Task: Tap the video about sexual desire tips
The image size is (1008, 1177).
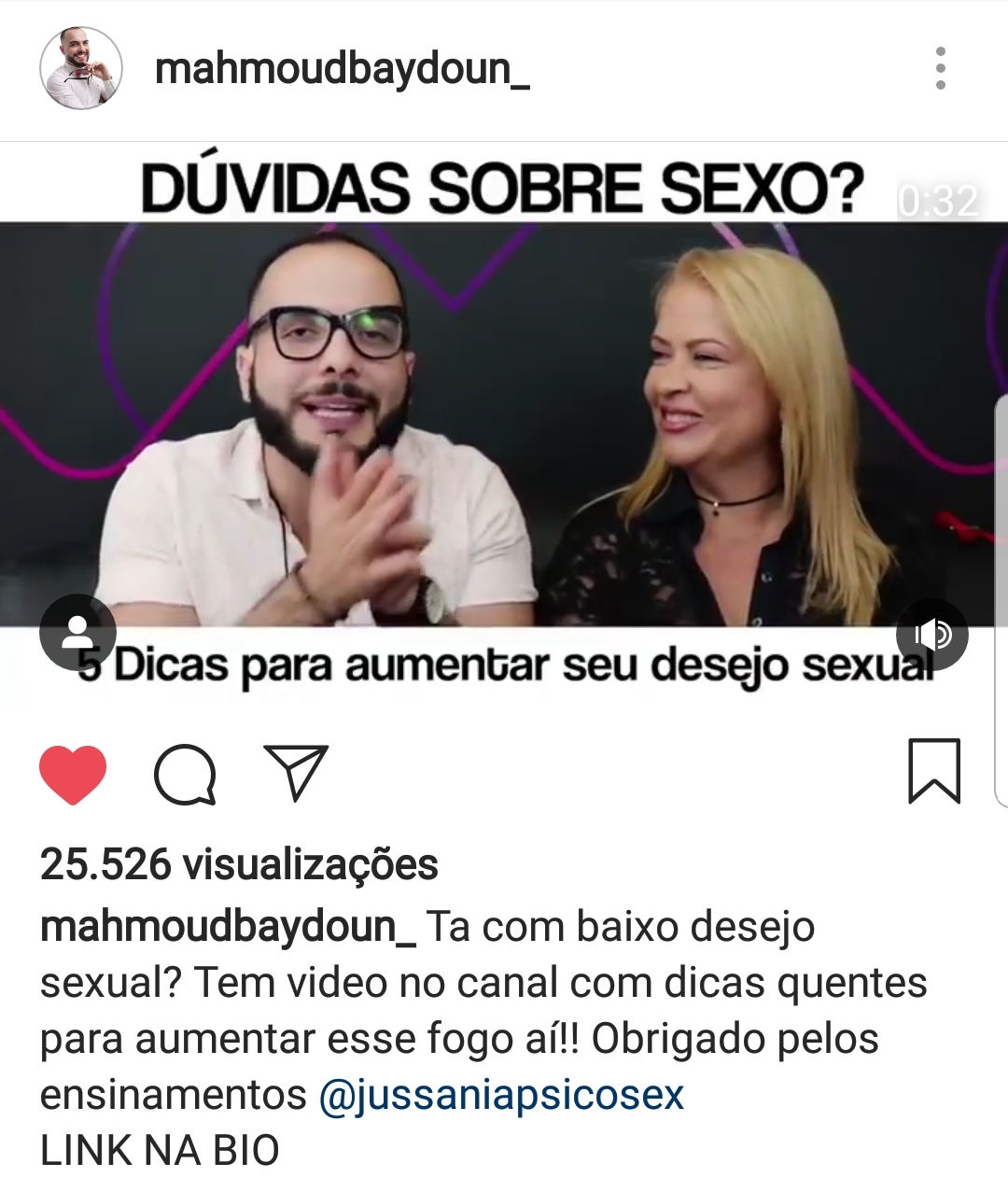Action: 504,424
